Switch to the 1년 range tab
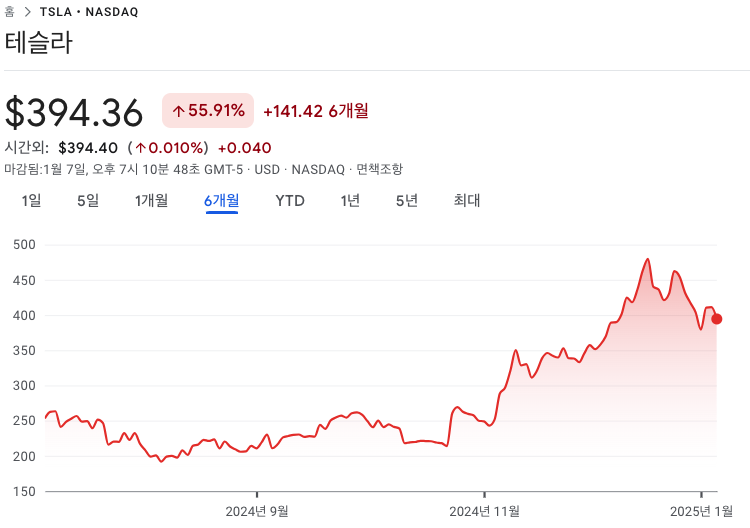Image resolution: width=750 pixels, height=528 pixels. click(x=350, y=201)
